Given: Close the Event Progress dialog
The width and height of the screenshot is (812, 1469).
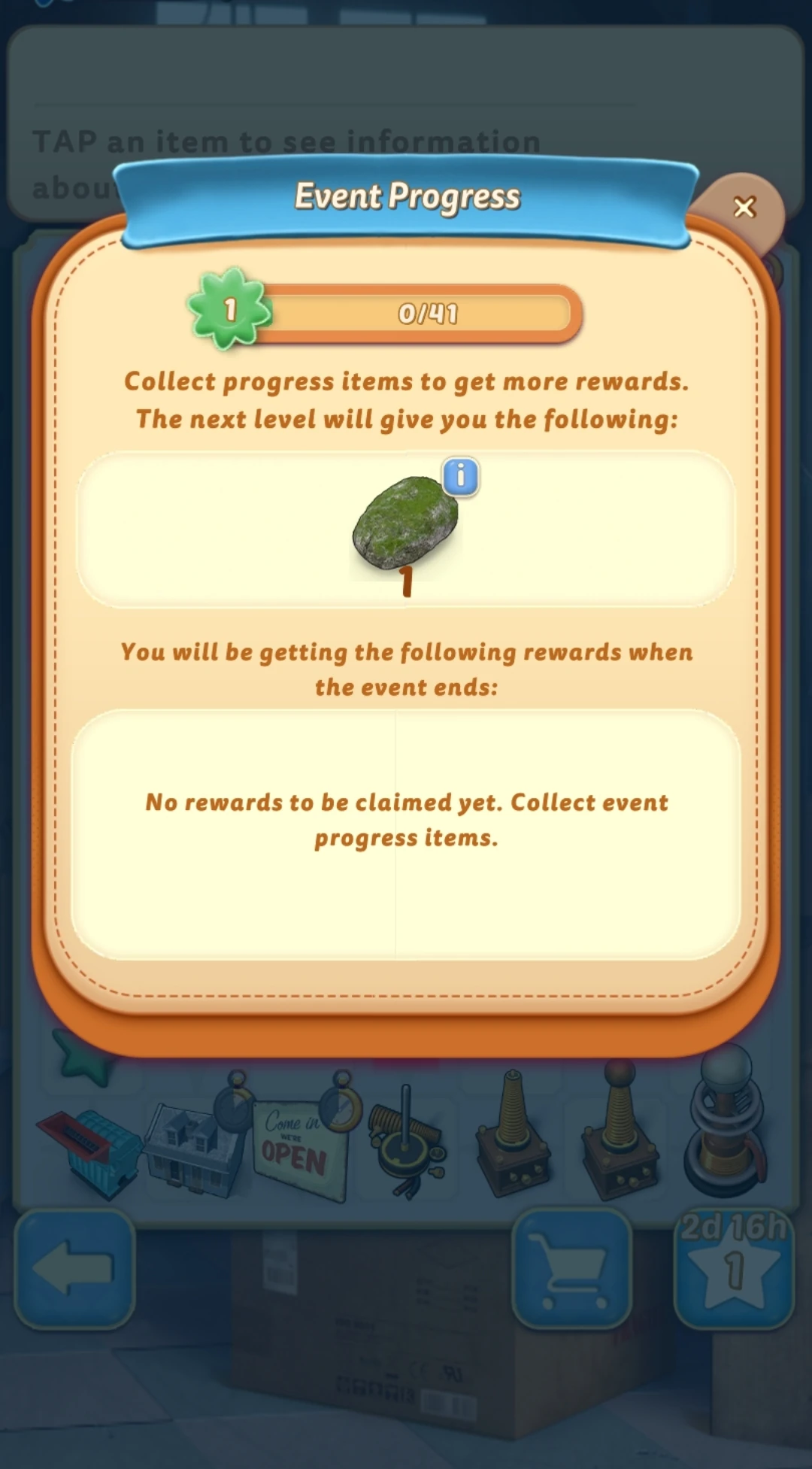Looking at the screenshot, I should click(744, 207).
